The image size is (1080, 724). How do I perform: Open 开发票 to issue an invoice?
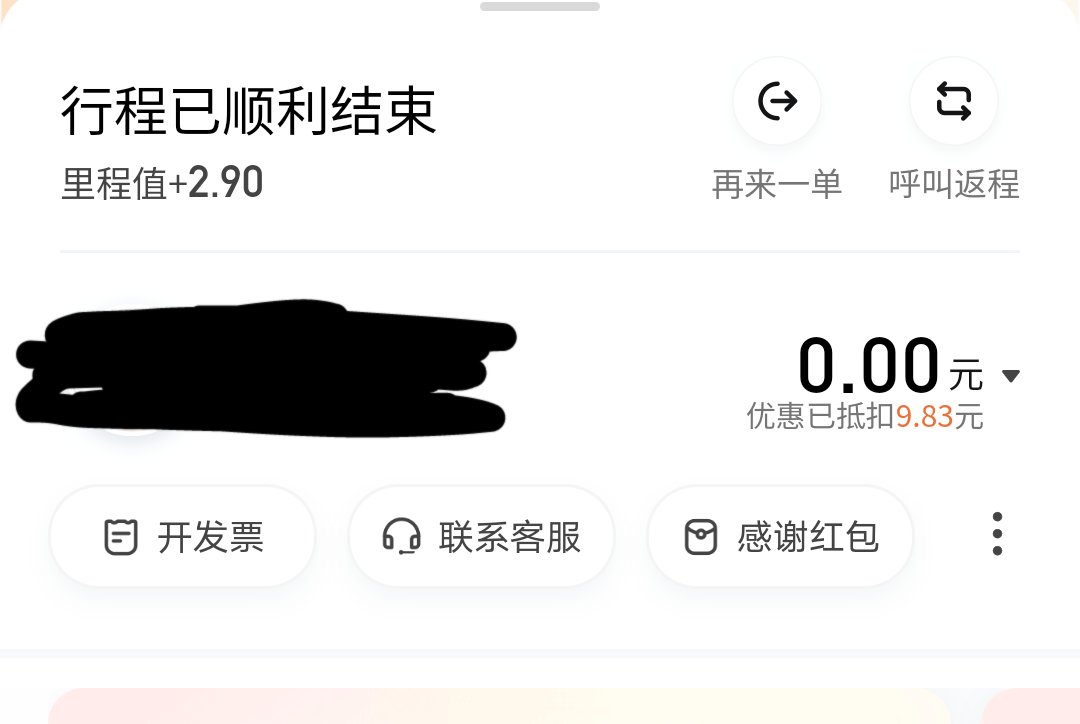click(183, 537)
